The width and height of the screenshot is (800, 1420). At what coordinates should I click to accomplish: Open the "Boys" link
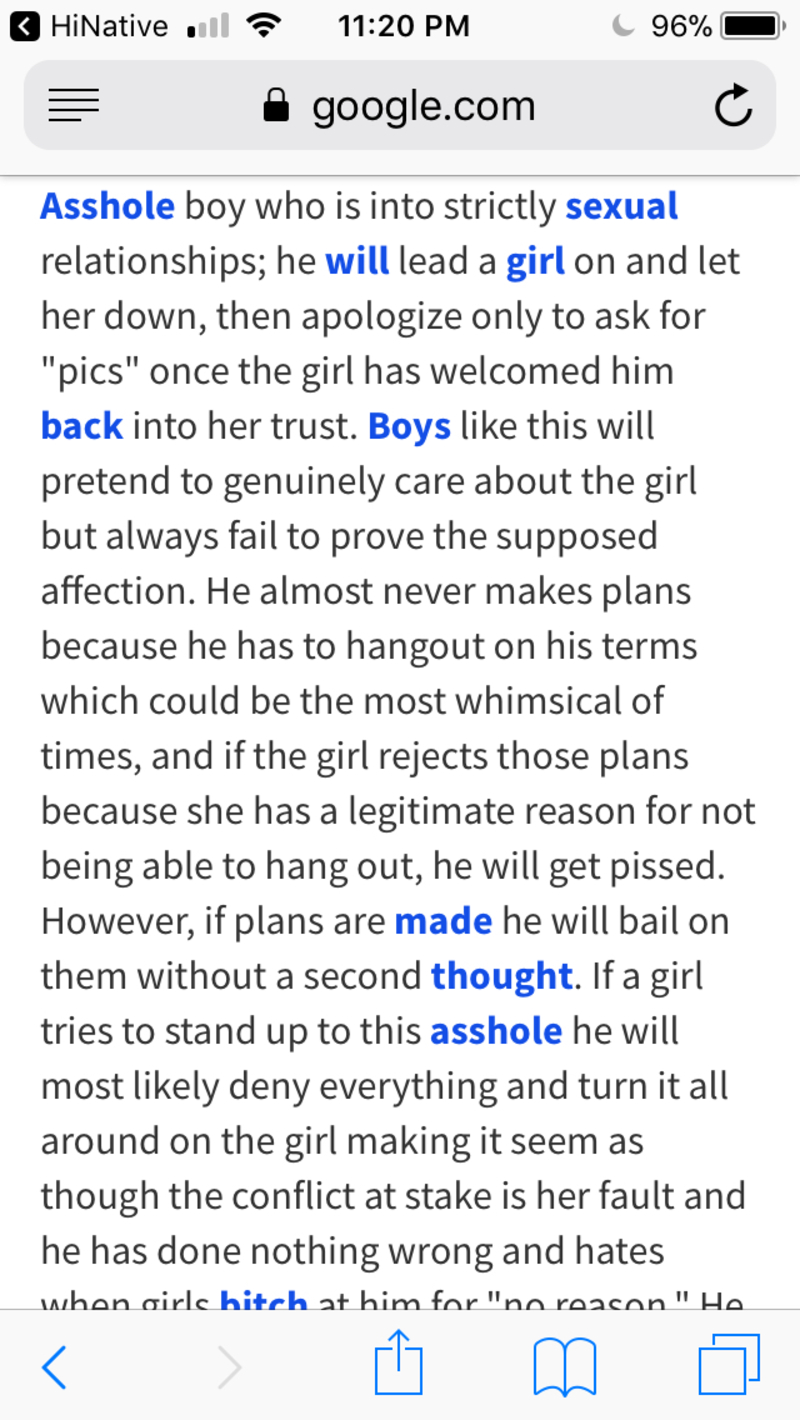[x=410, y=426]
